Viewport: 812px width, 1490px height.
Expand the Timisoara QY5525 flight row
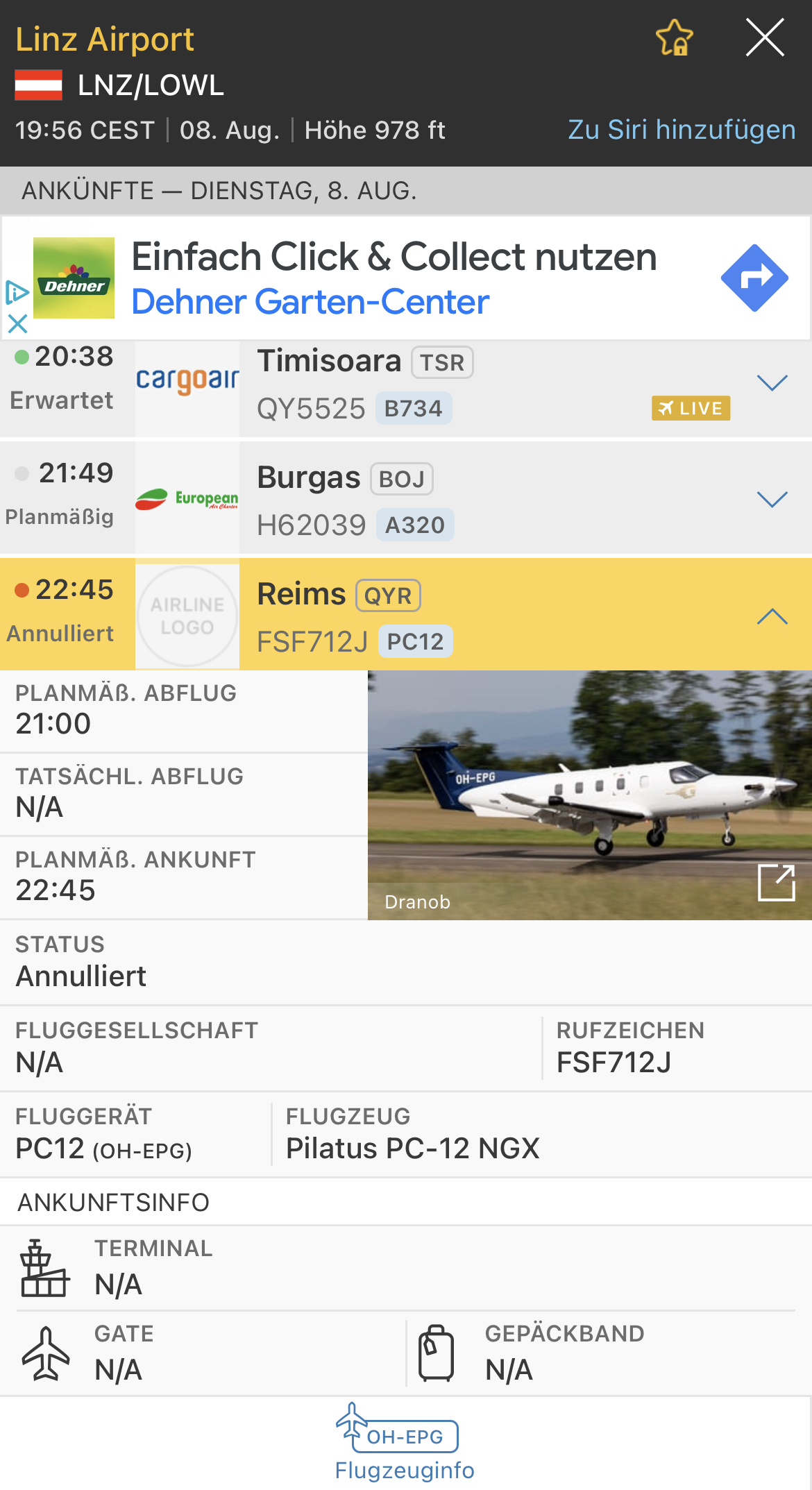tap(772, 383)
